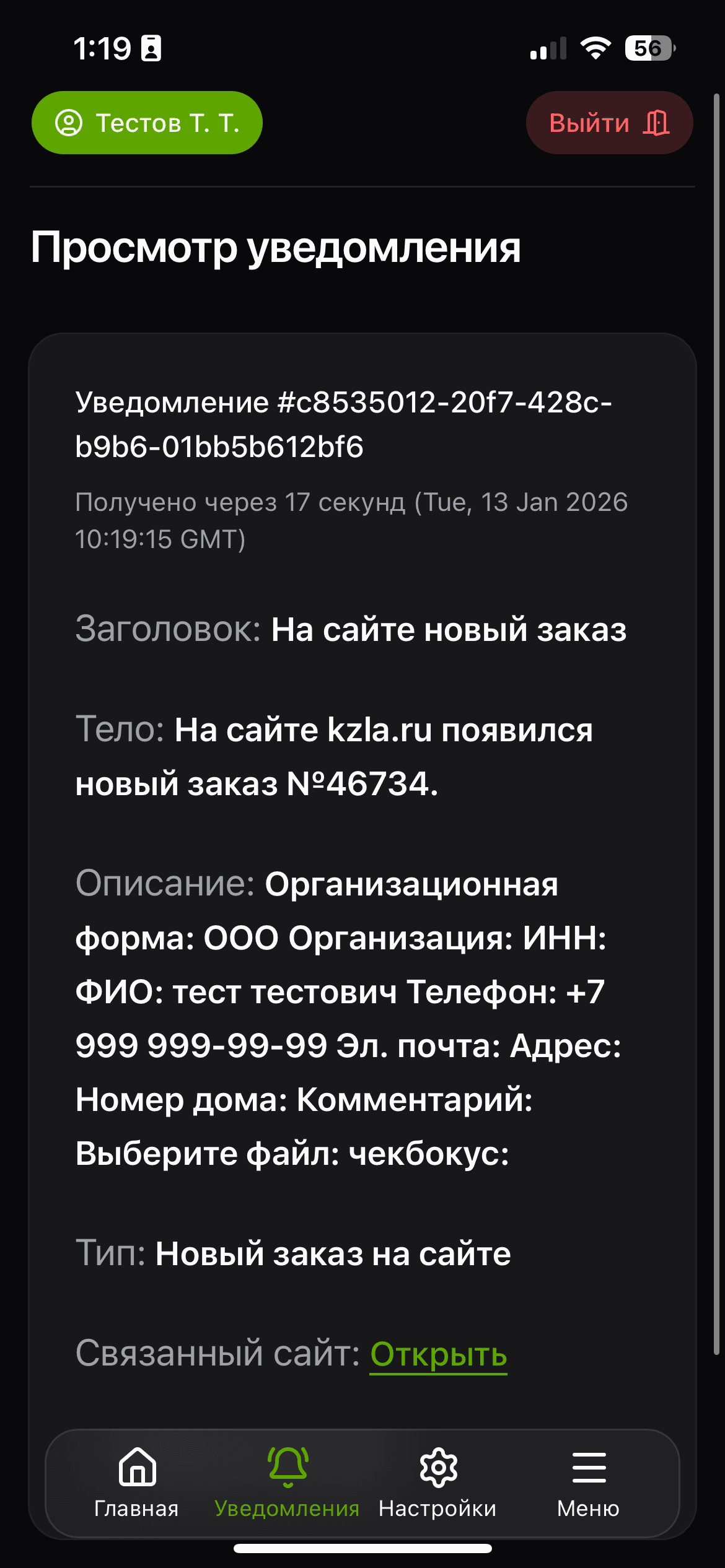This screenshot has height=1568, width=725.
Task: Switch to the Уведомления tab
Action: (287, 1483)
